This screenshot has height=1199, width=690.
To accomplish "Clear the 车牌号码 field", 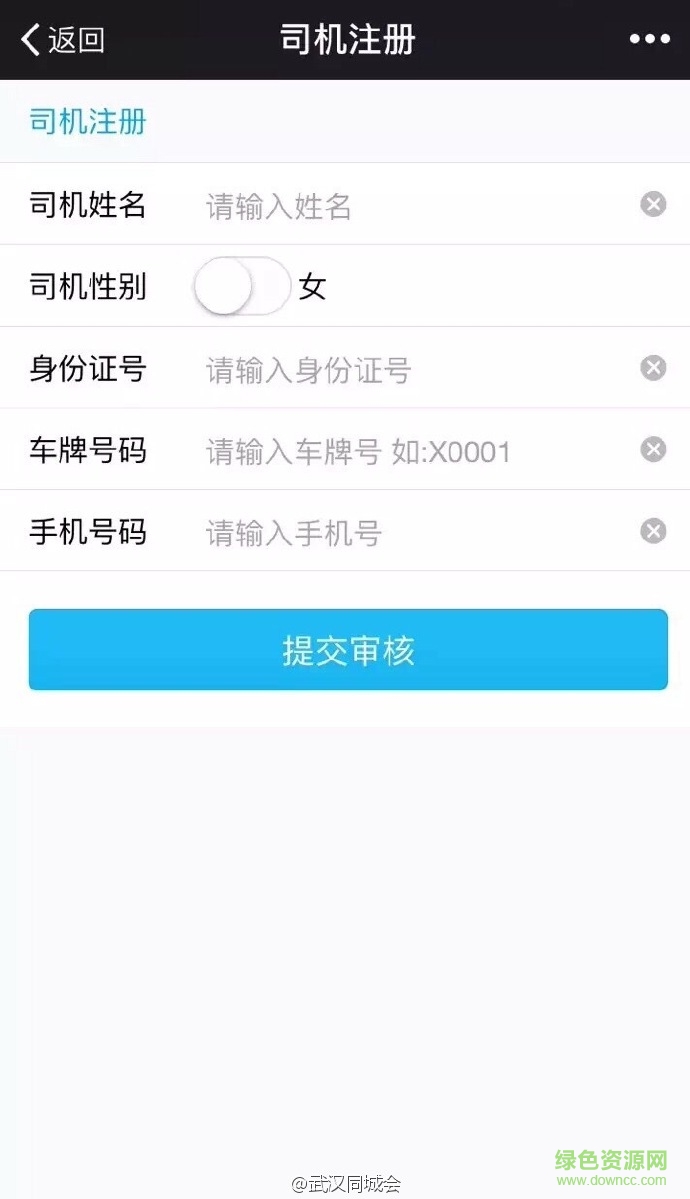I will [x=653, y=450].
